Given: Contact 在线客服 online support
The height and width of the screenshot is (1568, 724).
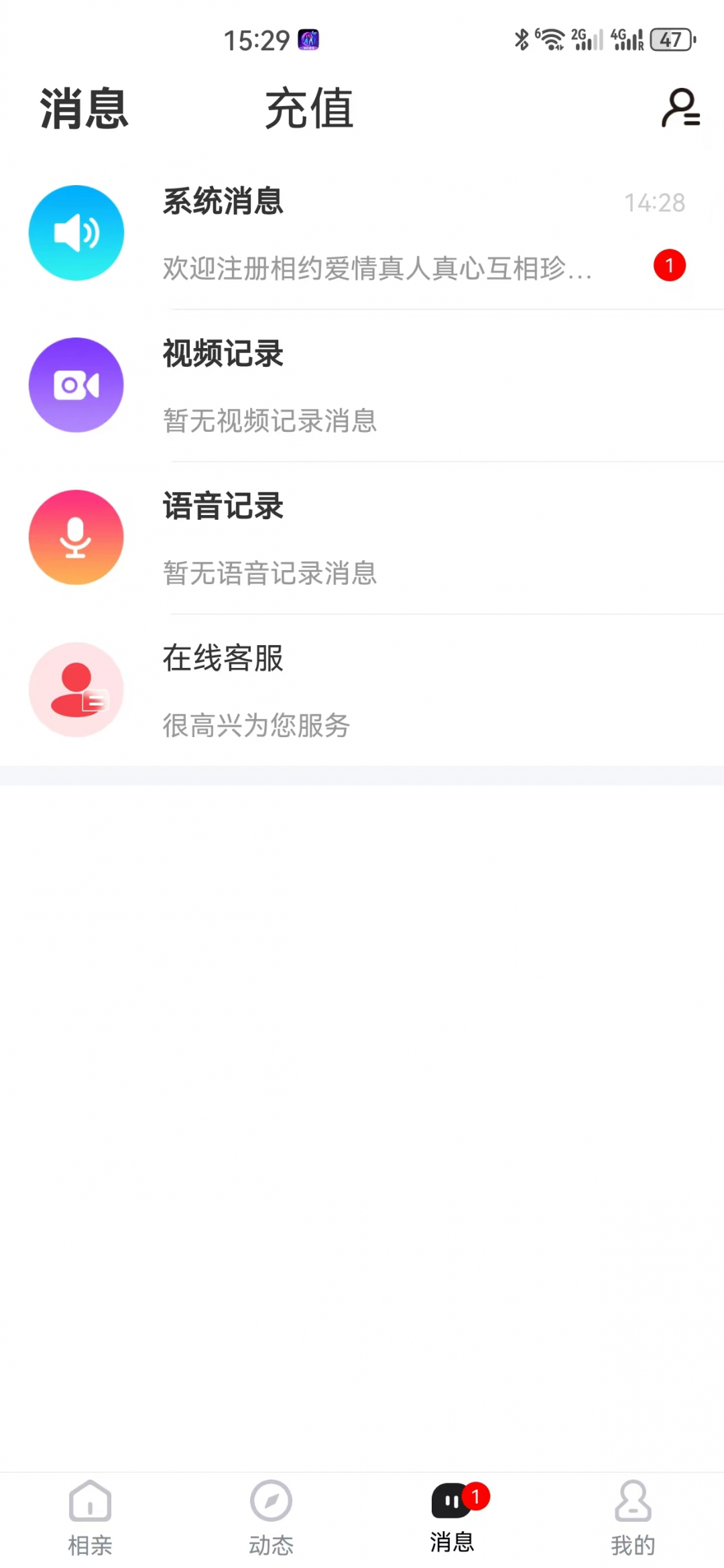Looking at the screenshot, I should (x=362, y=690).
